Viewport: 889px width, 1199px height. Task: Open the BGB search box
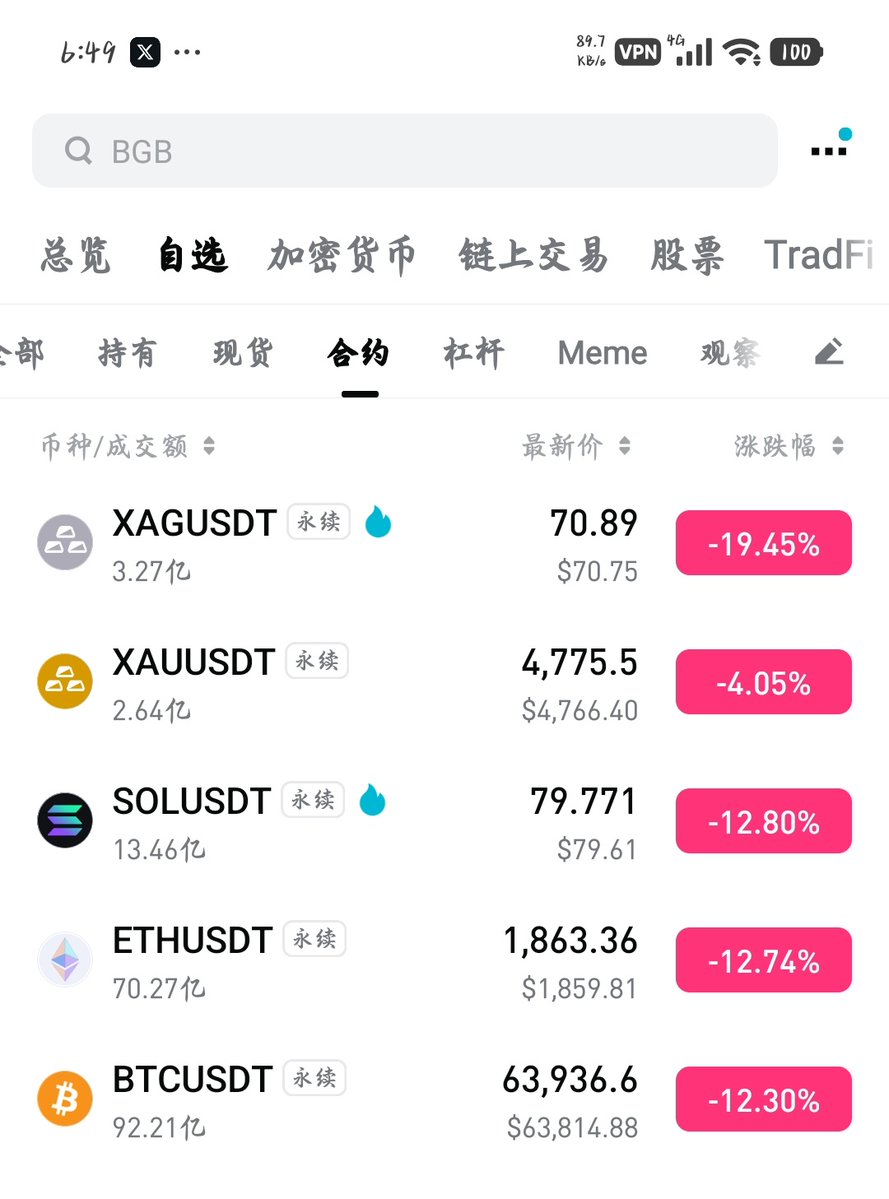[404, 151]
